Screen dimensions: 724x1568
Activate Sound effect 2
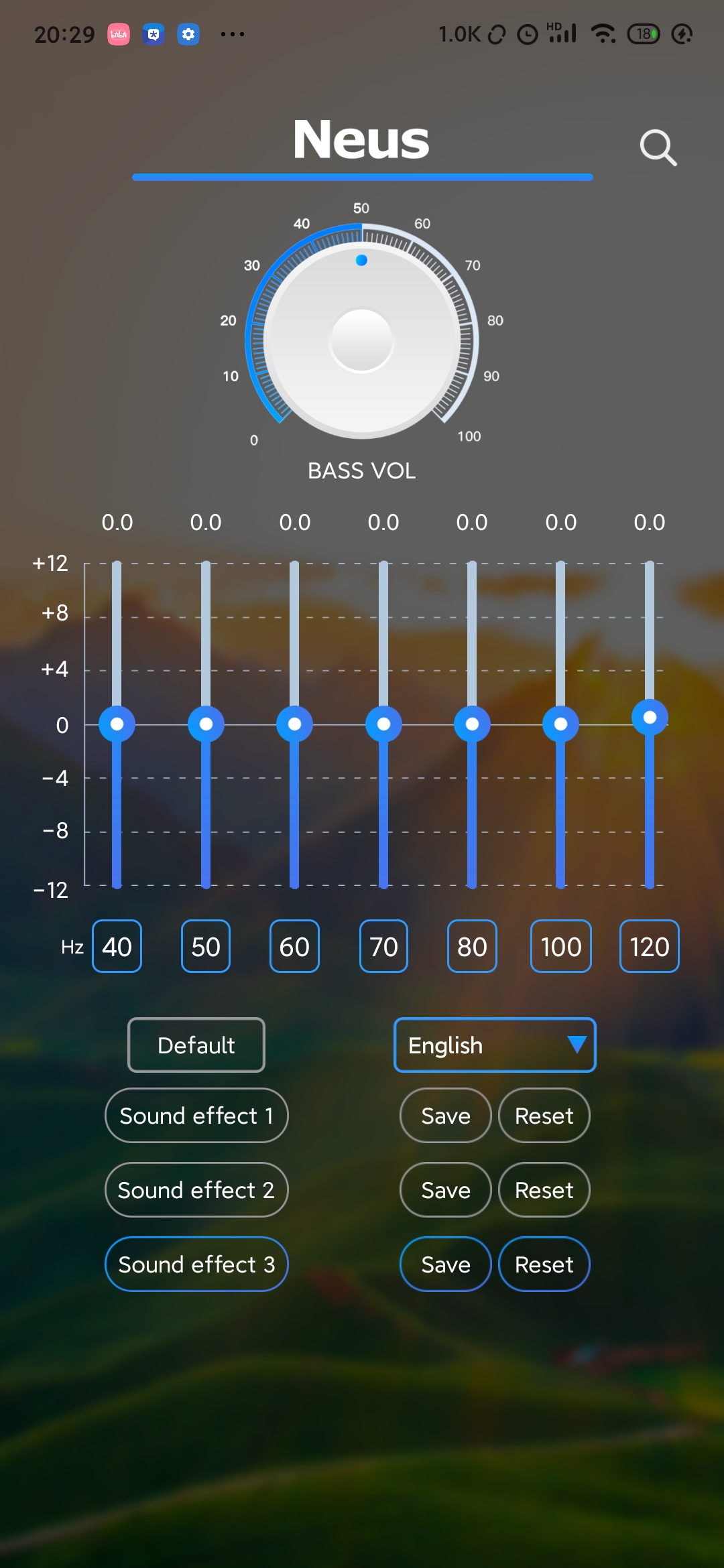pyautogui.click(x=196, y=1190)
